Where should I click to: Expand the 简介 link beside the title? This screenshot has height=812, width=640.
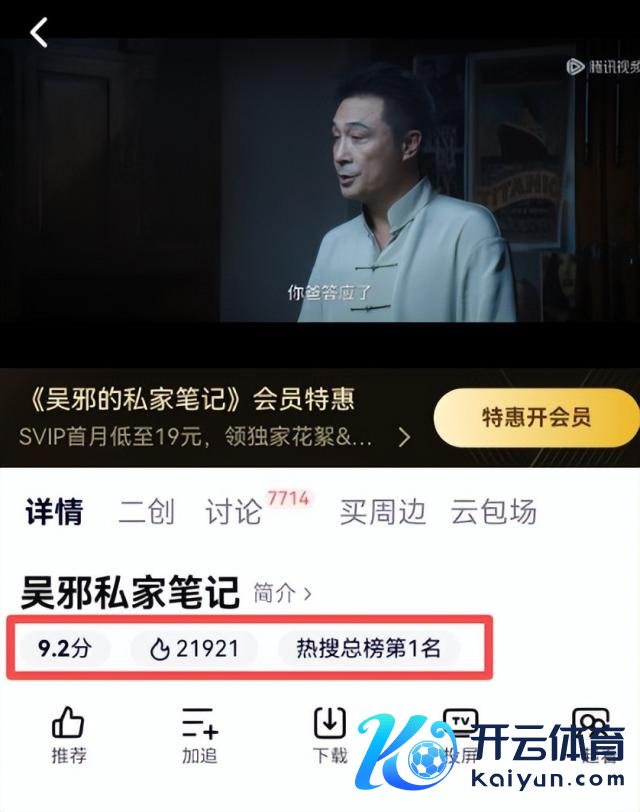[x=283, y=593]
